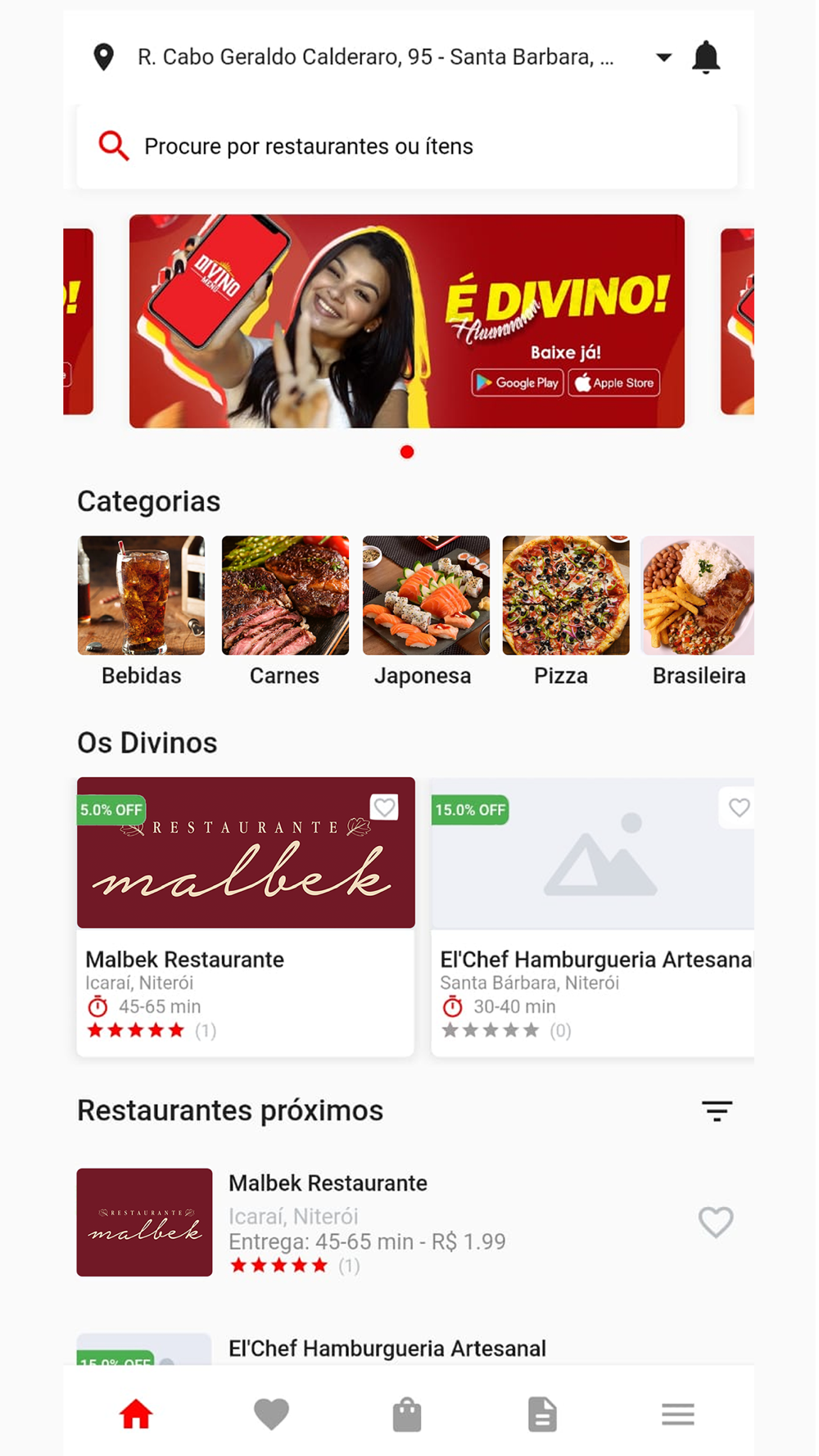This screenshot has height=1456, width=819.
Task: Expand the delivery address dropdown
Action: [664, 57]
